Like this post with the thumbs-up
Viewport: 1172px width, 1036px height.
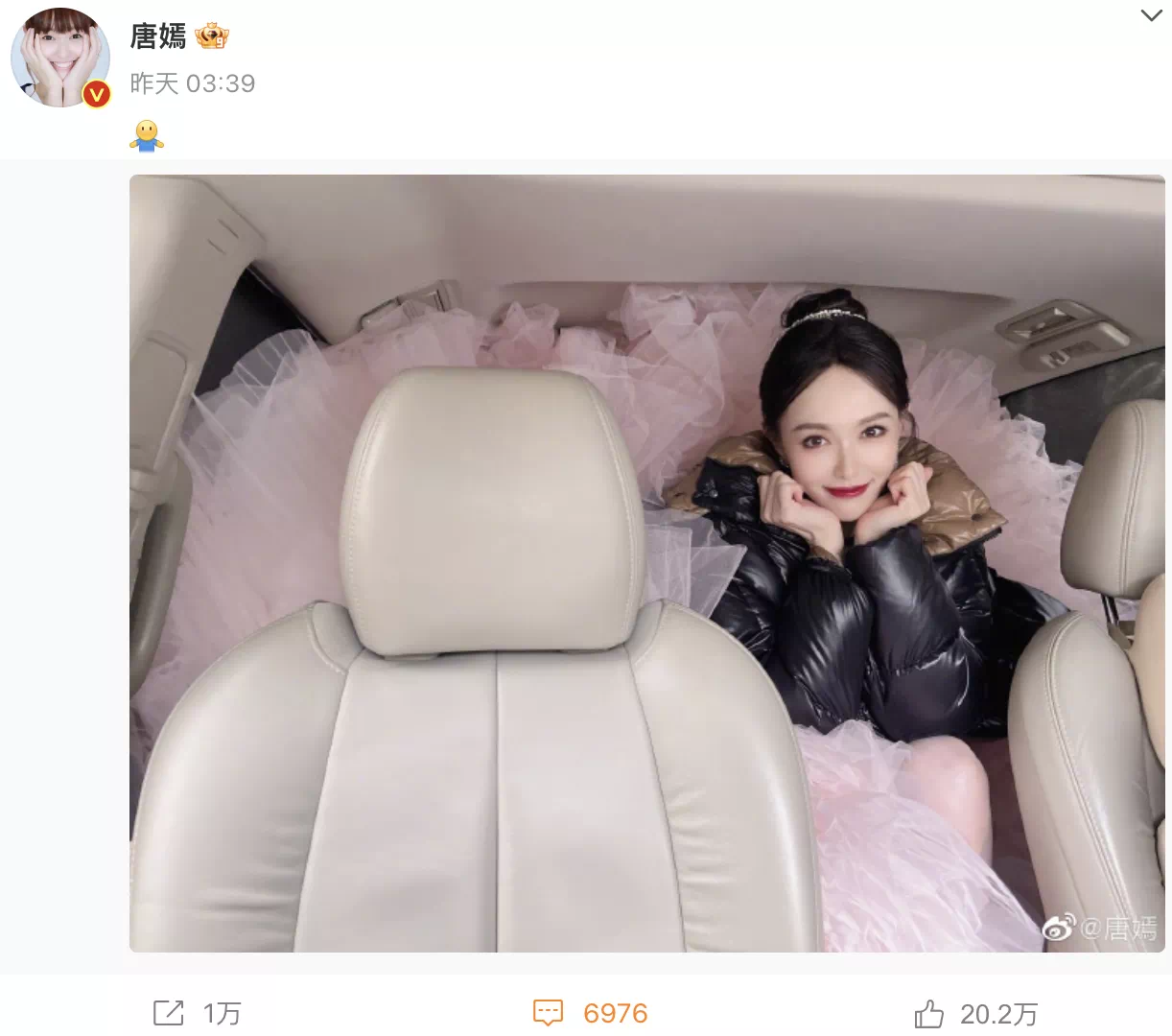(928, 1013)
